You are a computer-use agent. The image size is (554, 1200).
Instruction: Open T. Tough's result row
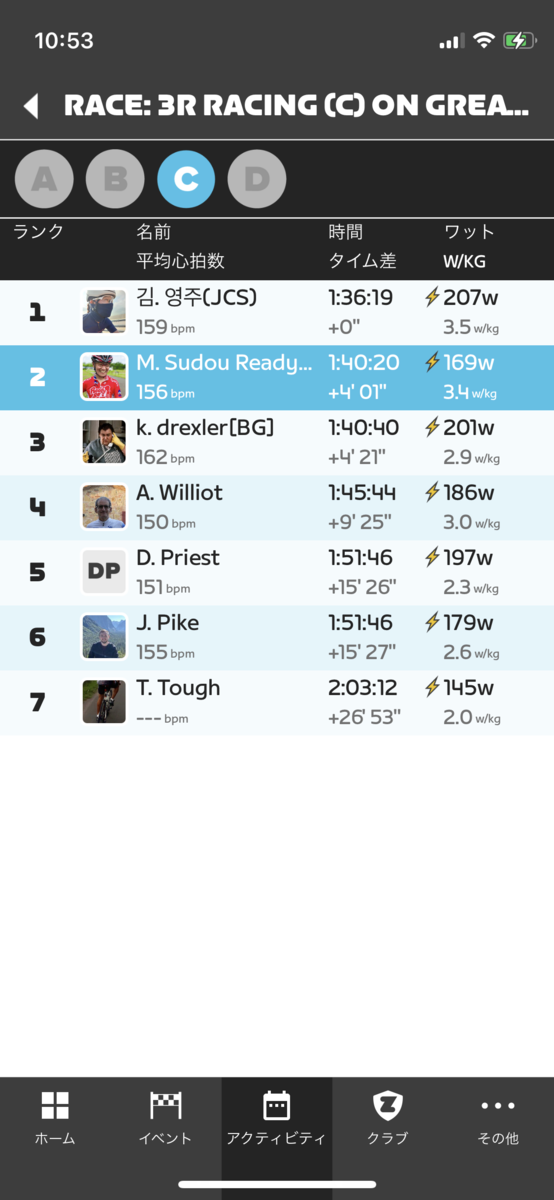tap(277, 703)
